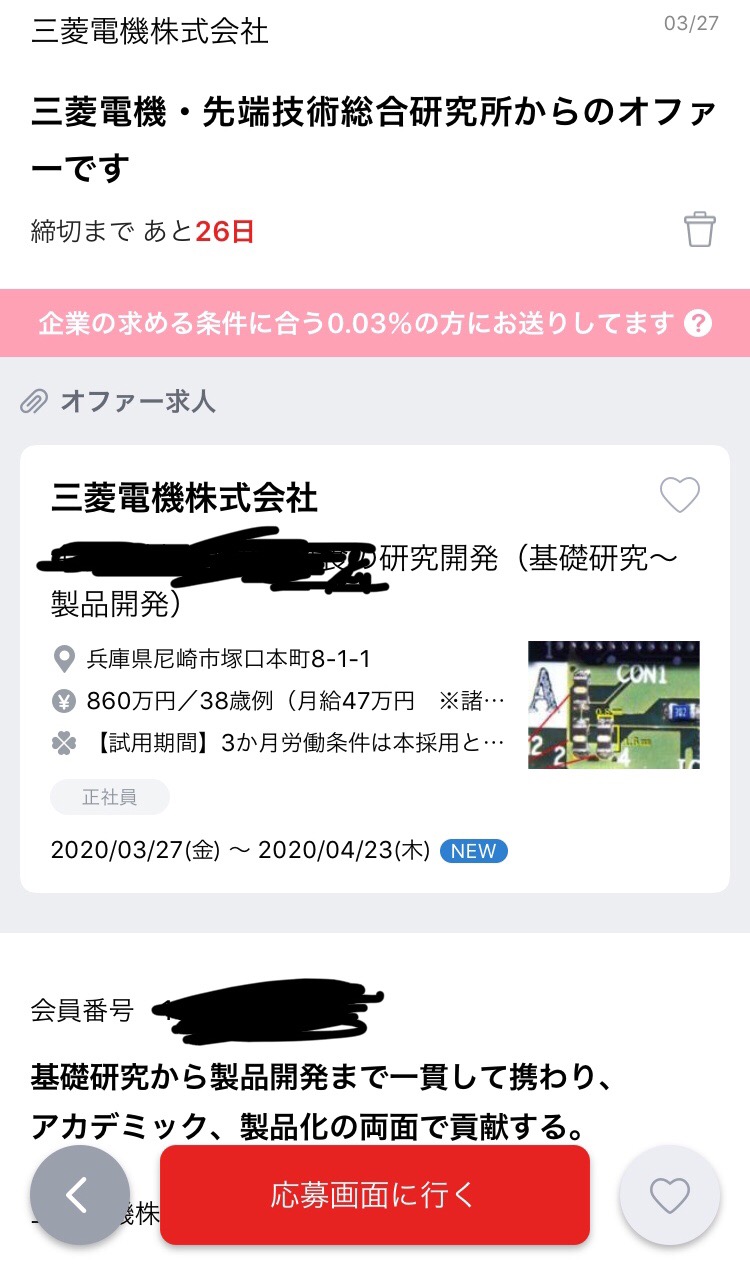Image resolution: width=750 pixels, height=1270 pixels.
Task: Tap 応募画面に行く to apply
Action: [374, 1195]
